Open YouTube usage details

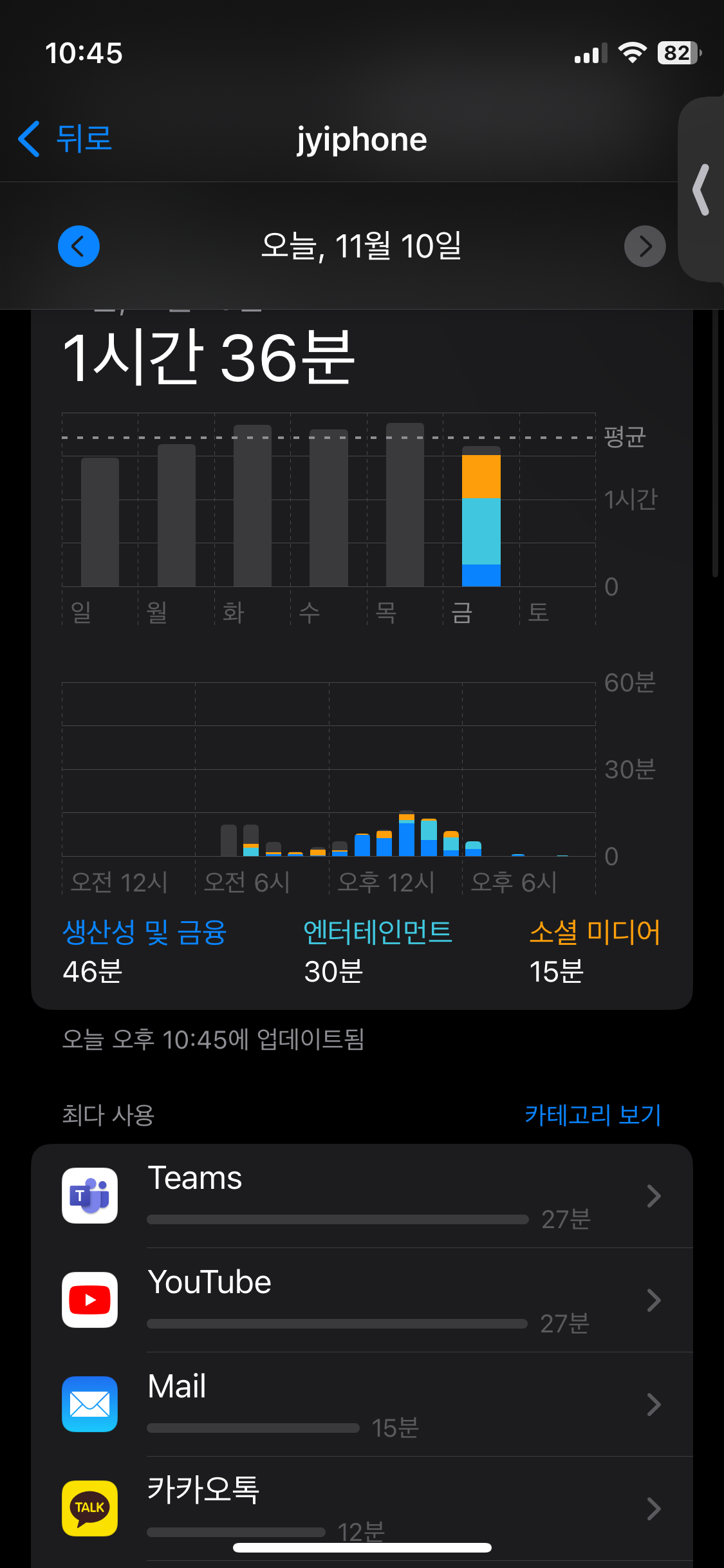point(362,1300)
